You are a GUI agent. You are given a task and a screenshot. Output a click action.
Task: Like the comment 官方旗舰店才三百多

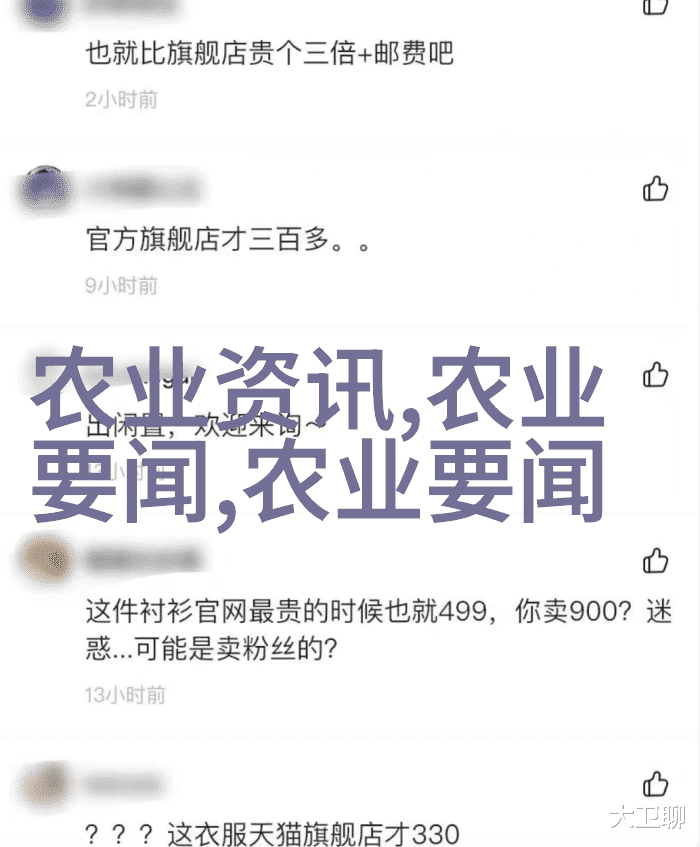[x=655, y=188]
